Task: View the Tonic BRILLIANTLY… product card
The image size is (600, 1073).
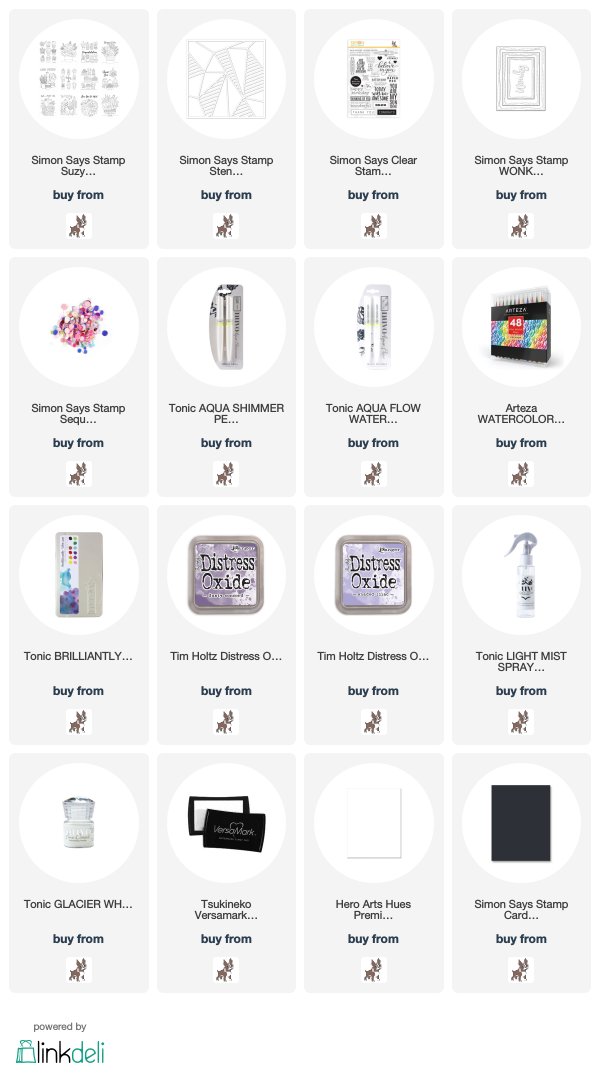Action: (x=79, y=625)
